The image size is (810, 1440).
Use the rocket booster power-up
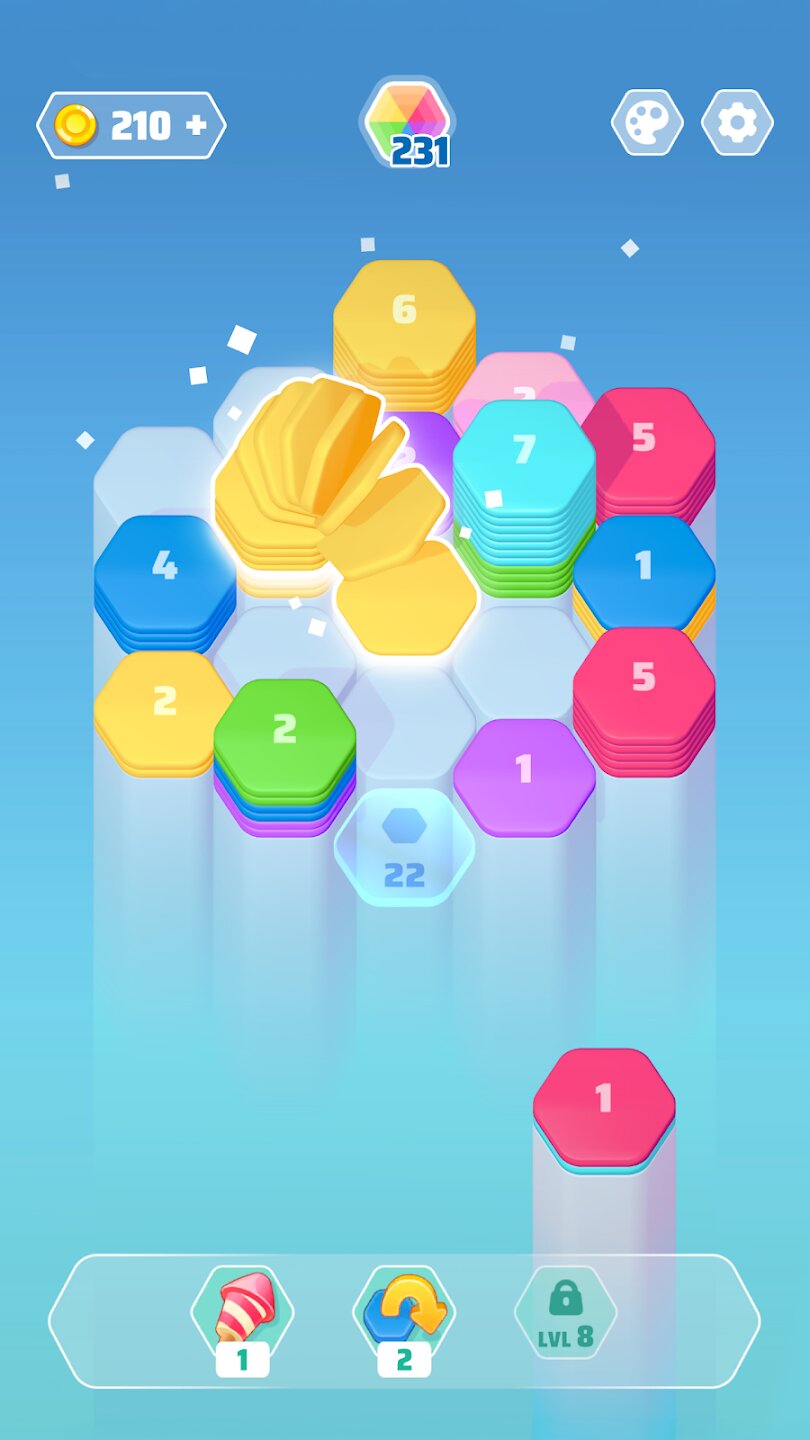[x=242, y=1311]
